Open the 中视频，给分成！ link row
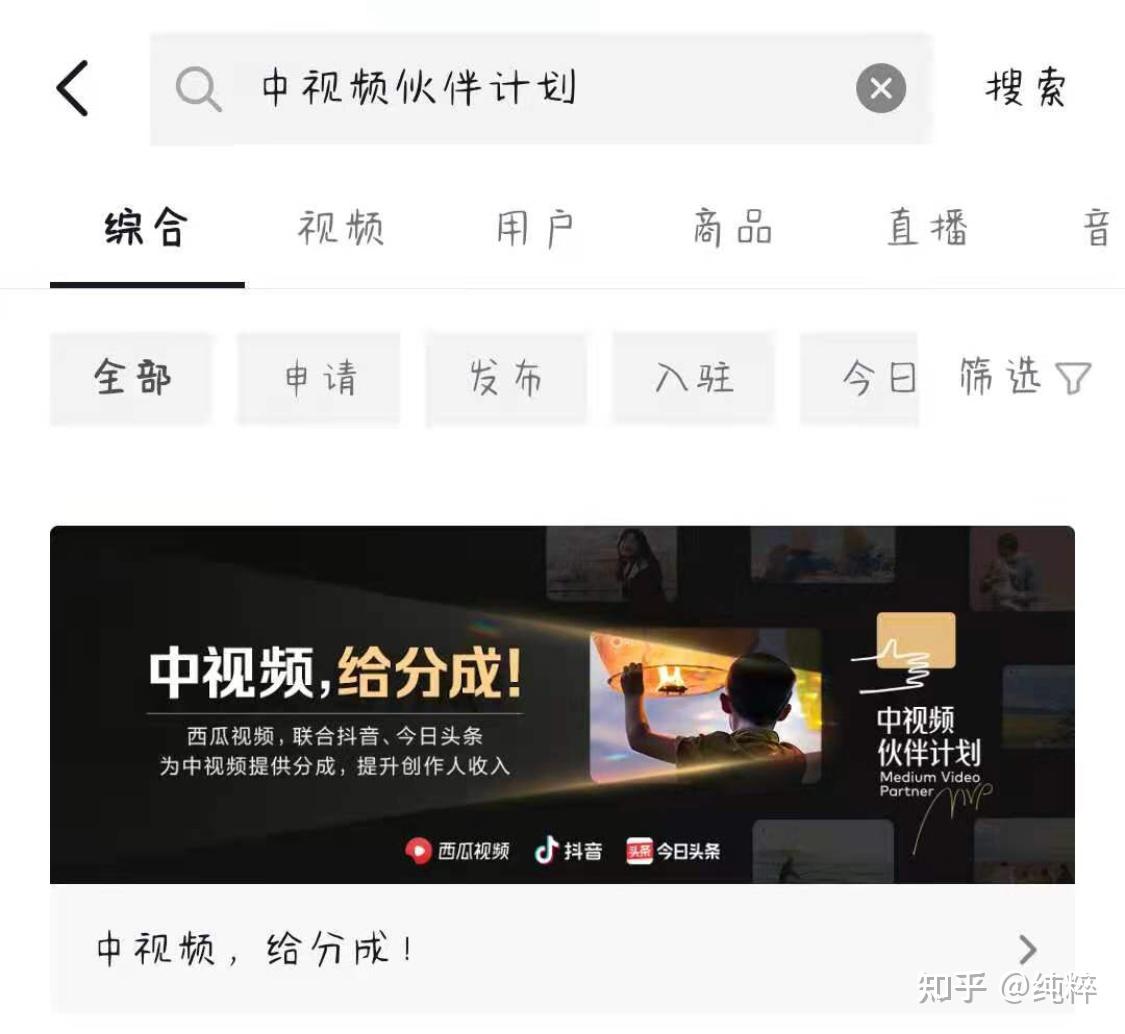 (562, 948)
